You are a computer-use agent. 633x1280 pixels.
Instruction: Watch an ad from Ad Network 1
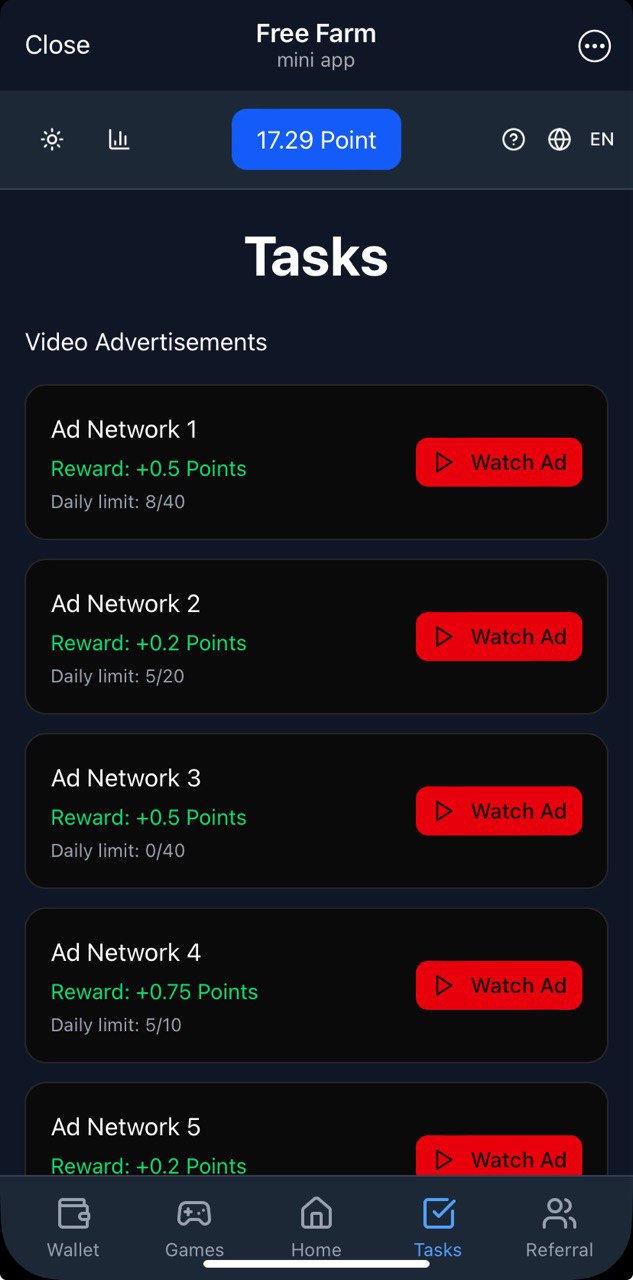pyautogui.click(x=498, y=462)
